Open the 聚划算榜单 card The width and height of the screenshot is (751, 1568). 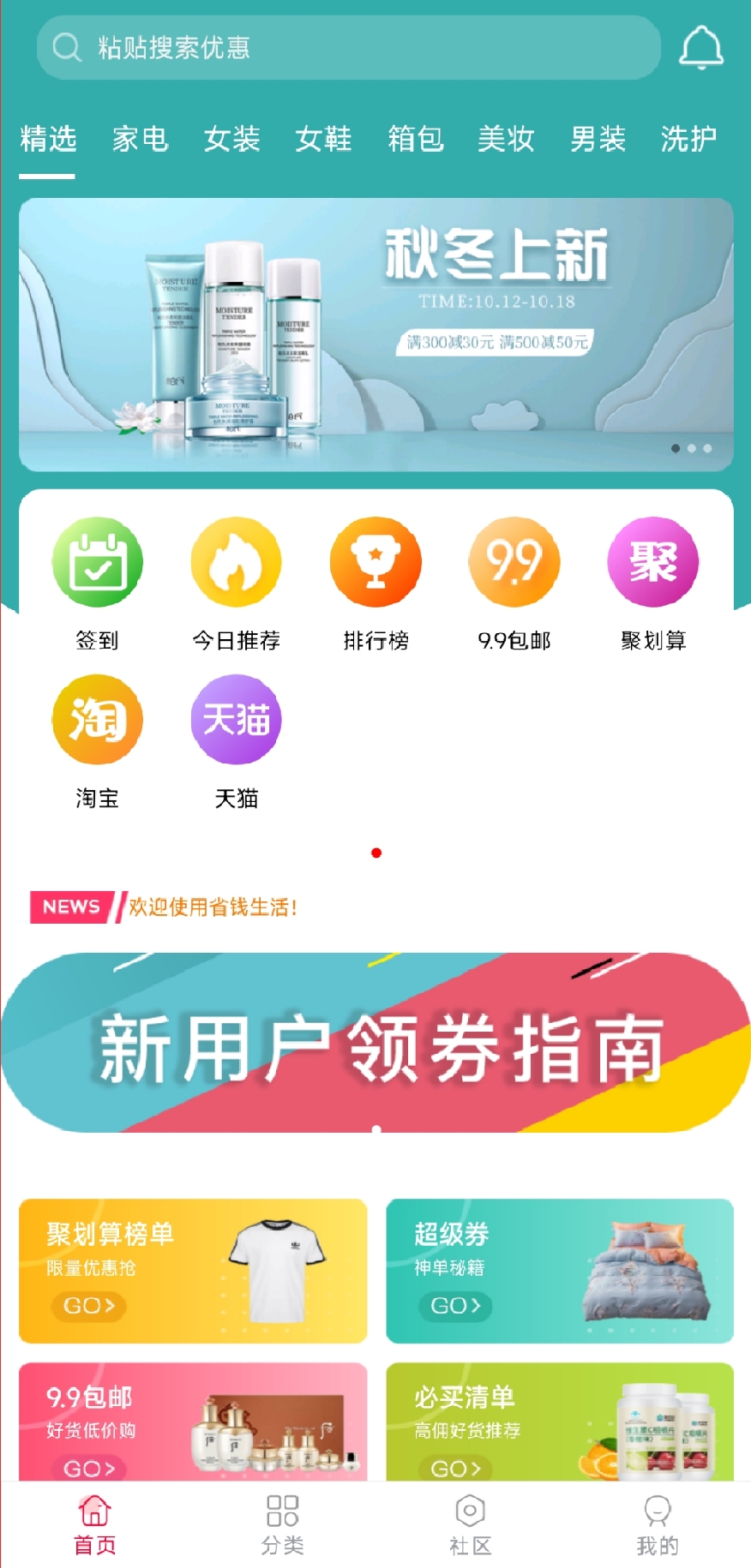193,1271
